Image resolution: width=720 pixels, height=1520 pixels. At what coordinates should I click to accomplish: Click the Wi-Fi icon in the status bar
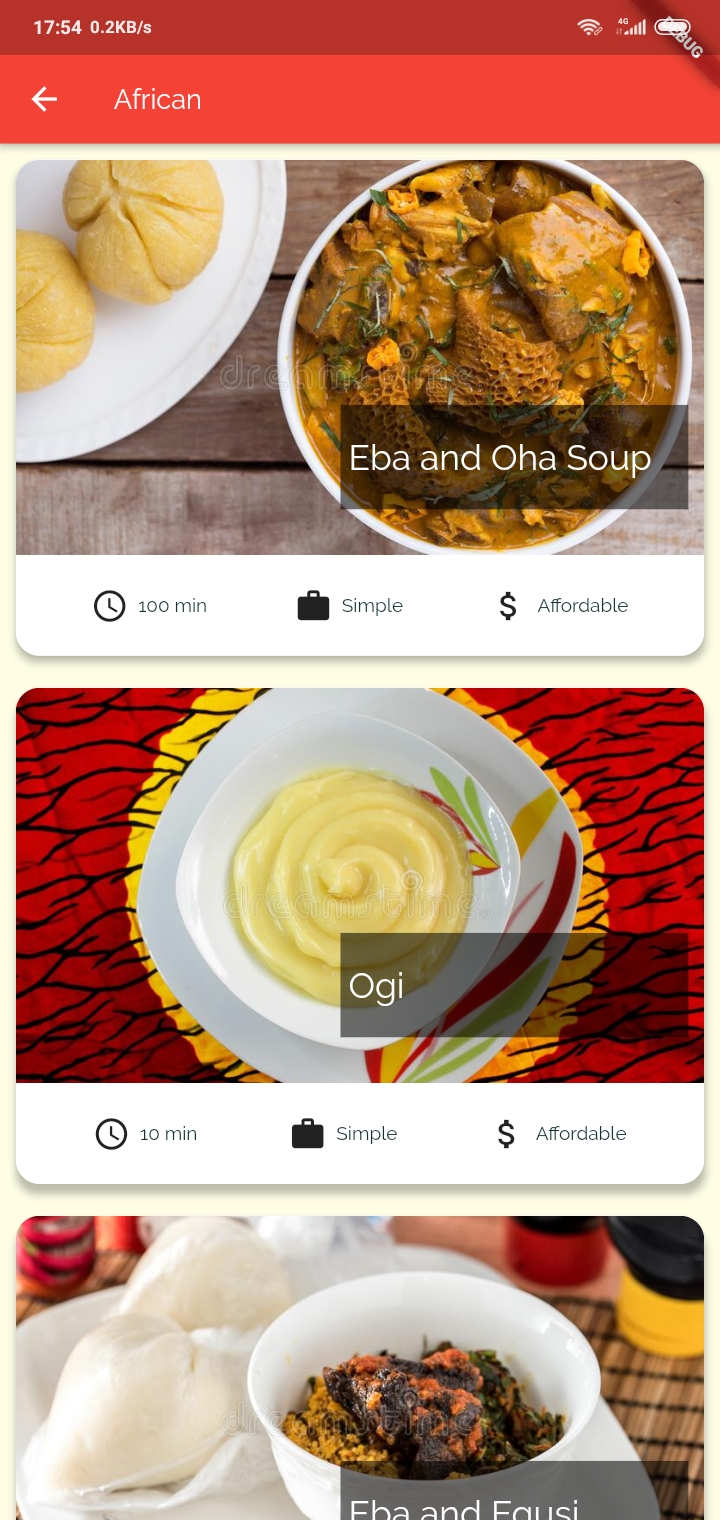(x=590, y=28)
